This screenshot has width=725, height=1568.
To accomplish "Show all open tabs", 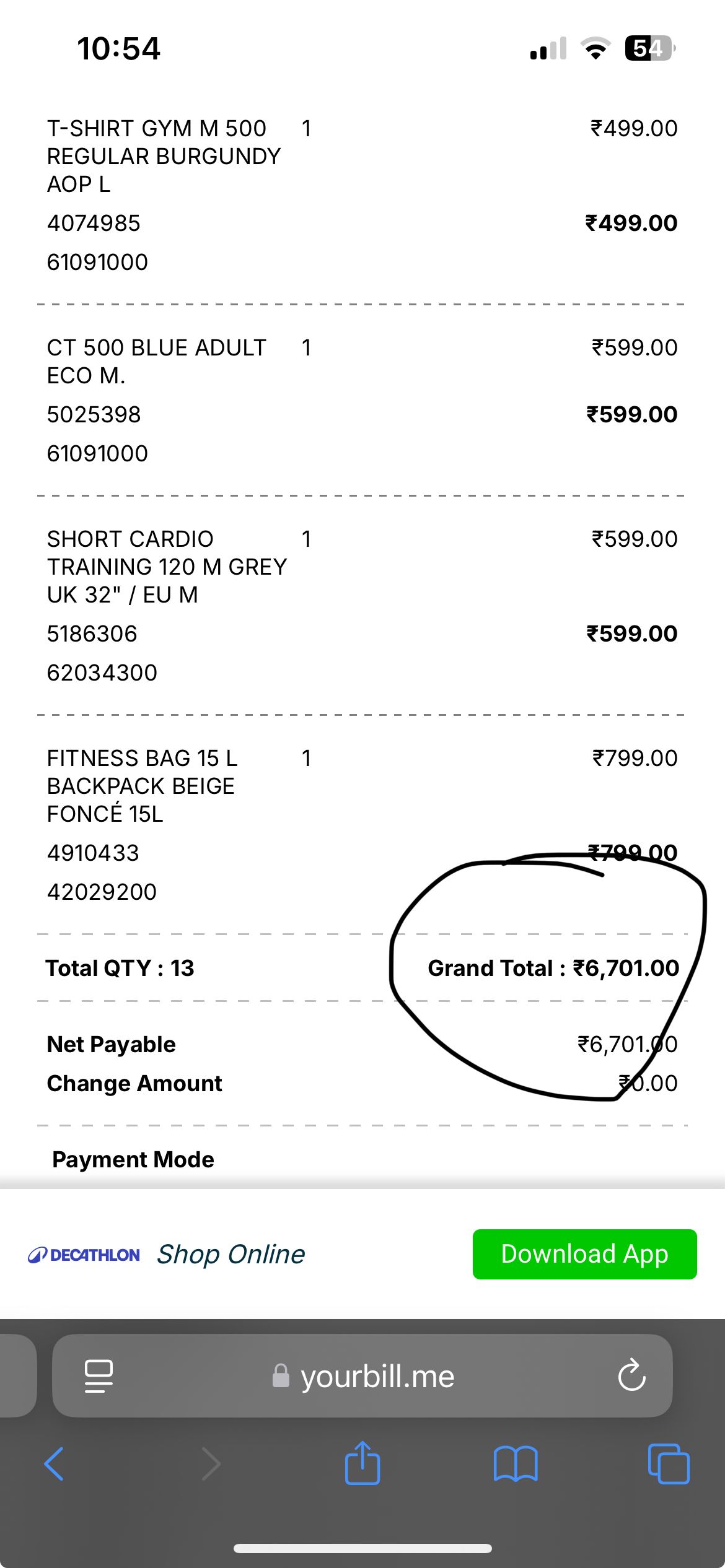I will pos(668,1464).
